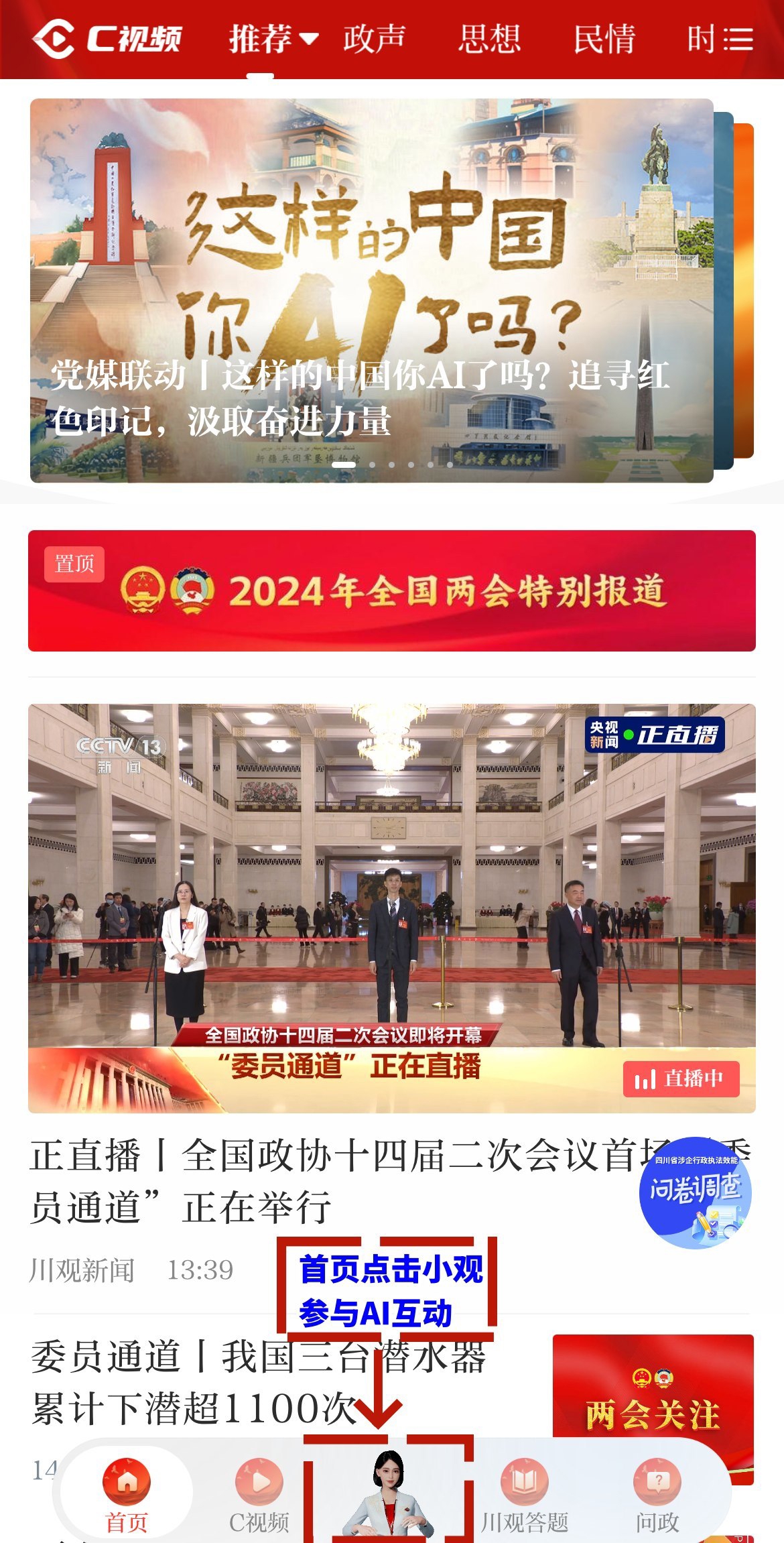Open the 问政 bottom tab
The height and width of the screenshot is (1543, 784).
pyautogui.click(x=657, y=1496)
